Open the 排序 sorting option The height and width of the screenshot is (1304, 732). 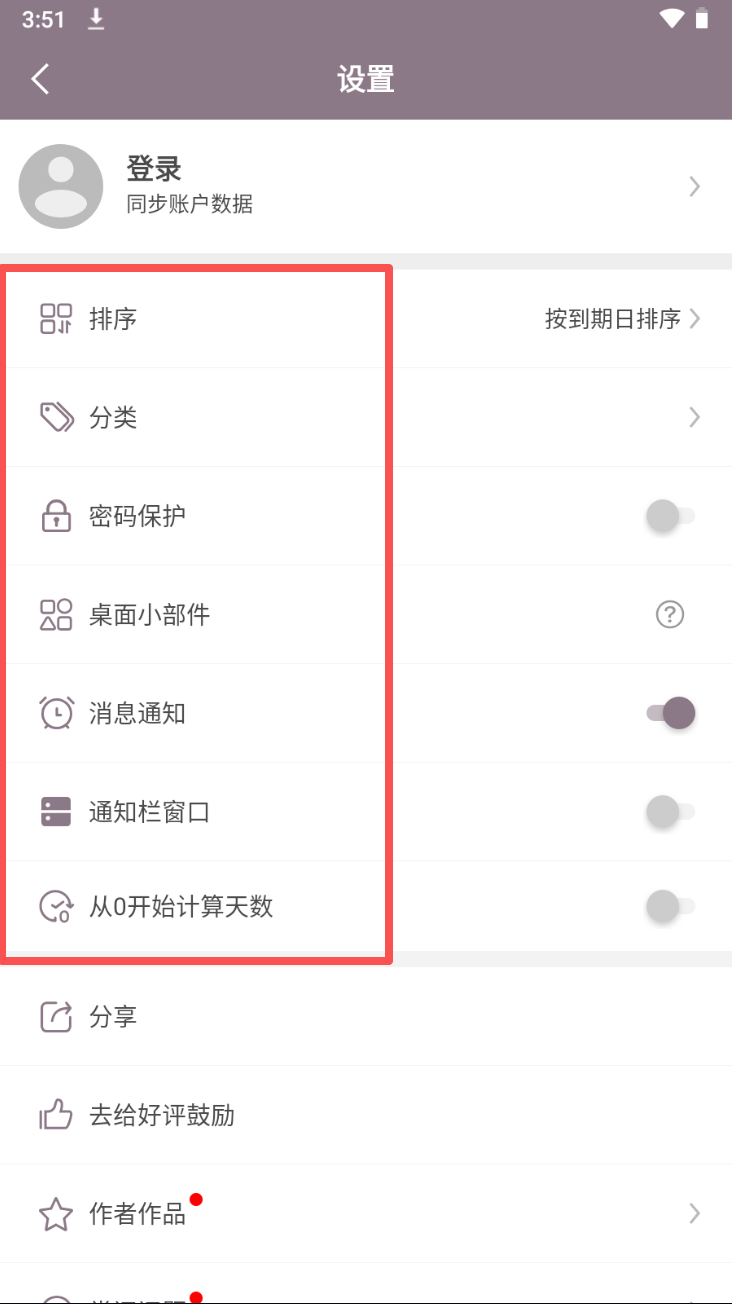pyautogui.click(x=365, y=319)
